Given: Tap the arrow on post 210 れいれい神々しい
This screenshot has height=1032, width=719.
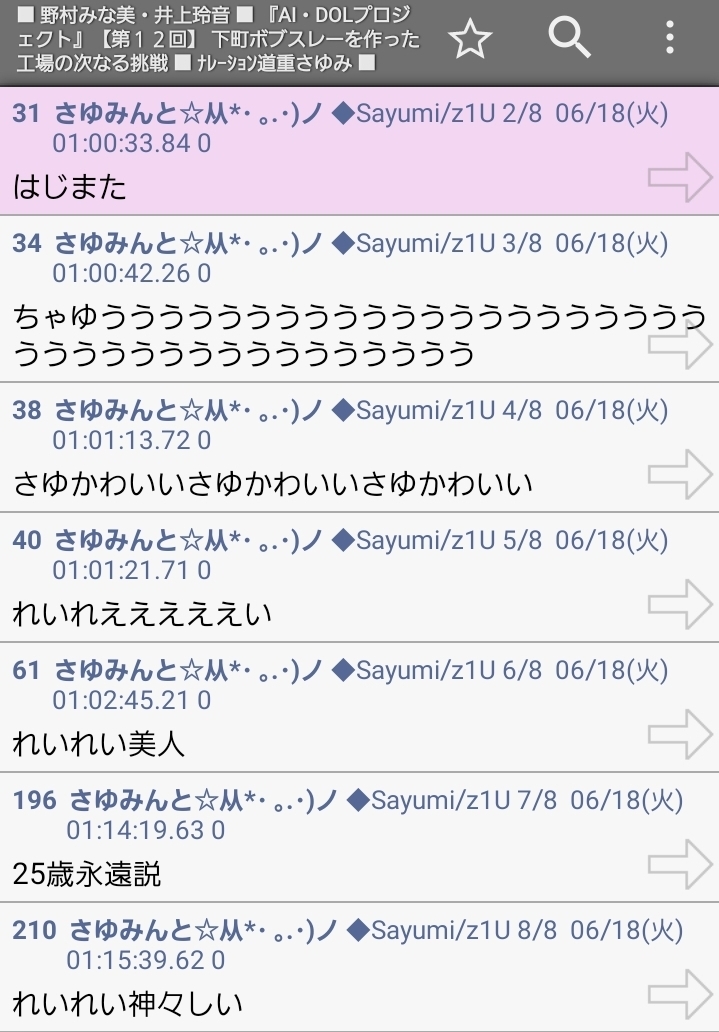Looking at the screenshot, I should [680, 994].
